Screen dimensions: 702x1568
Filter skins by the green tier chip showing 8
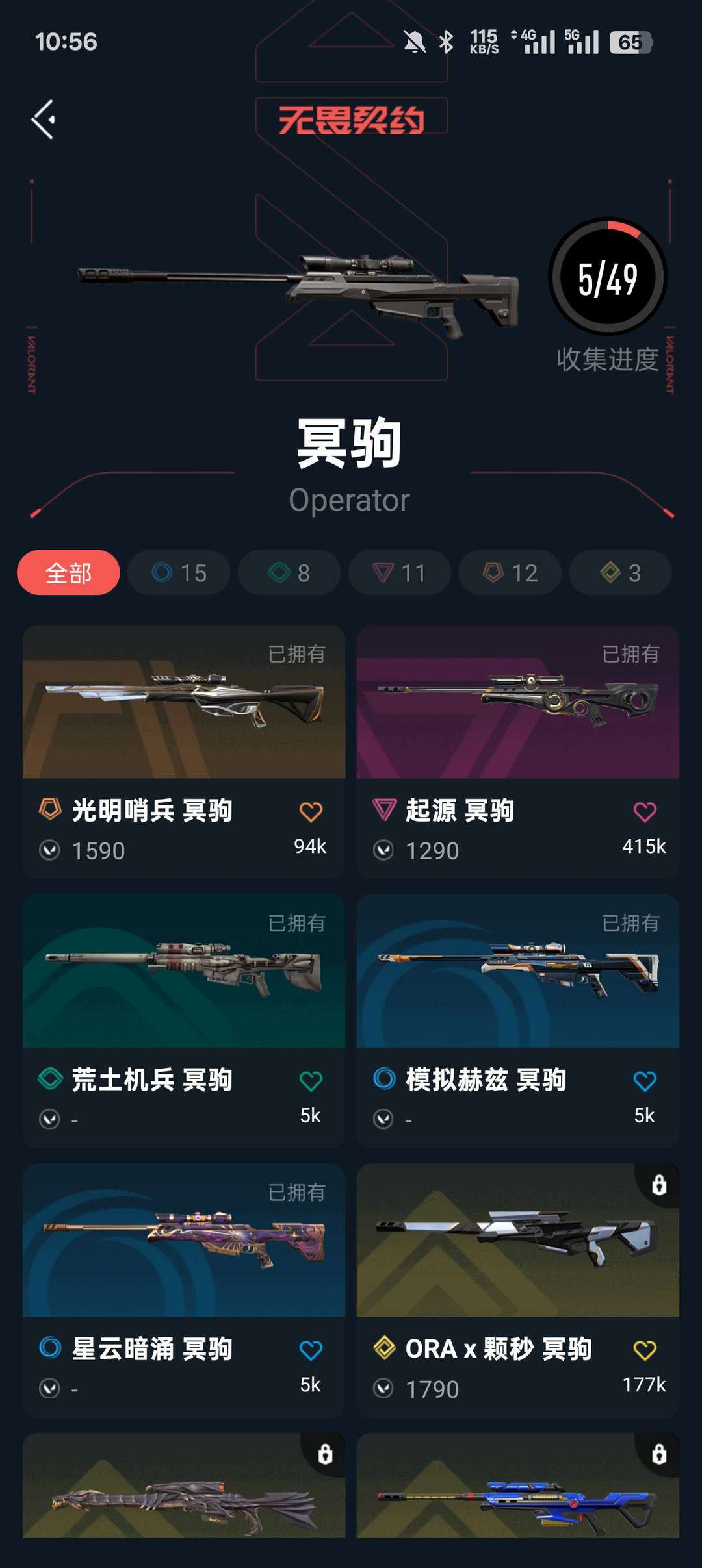[x=289, y=573]
